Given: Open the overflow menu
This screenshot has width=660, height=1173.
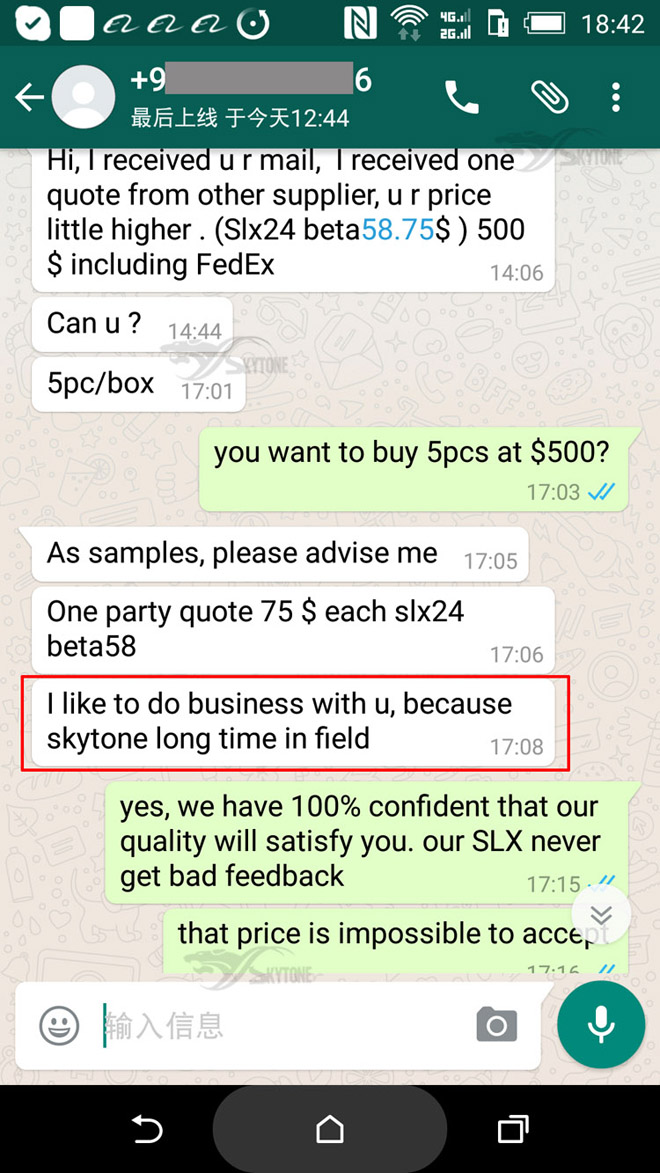Looking at the screenshot, I should pyautogui.click(x=615, y=97).
